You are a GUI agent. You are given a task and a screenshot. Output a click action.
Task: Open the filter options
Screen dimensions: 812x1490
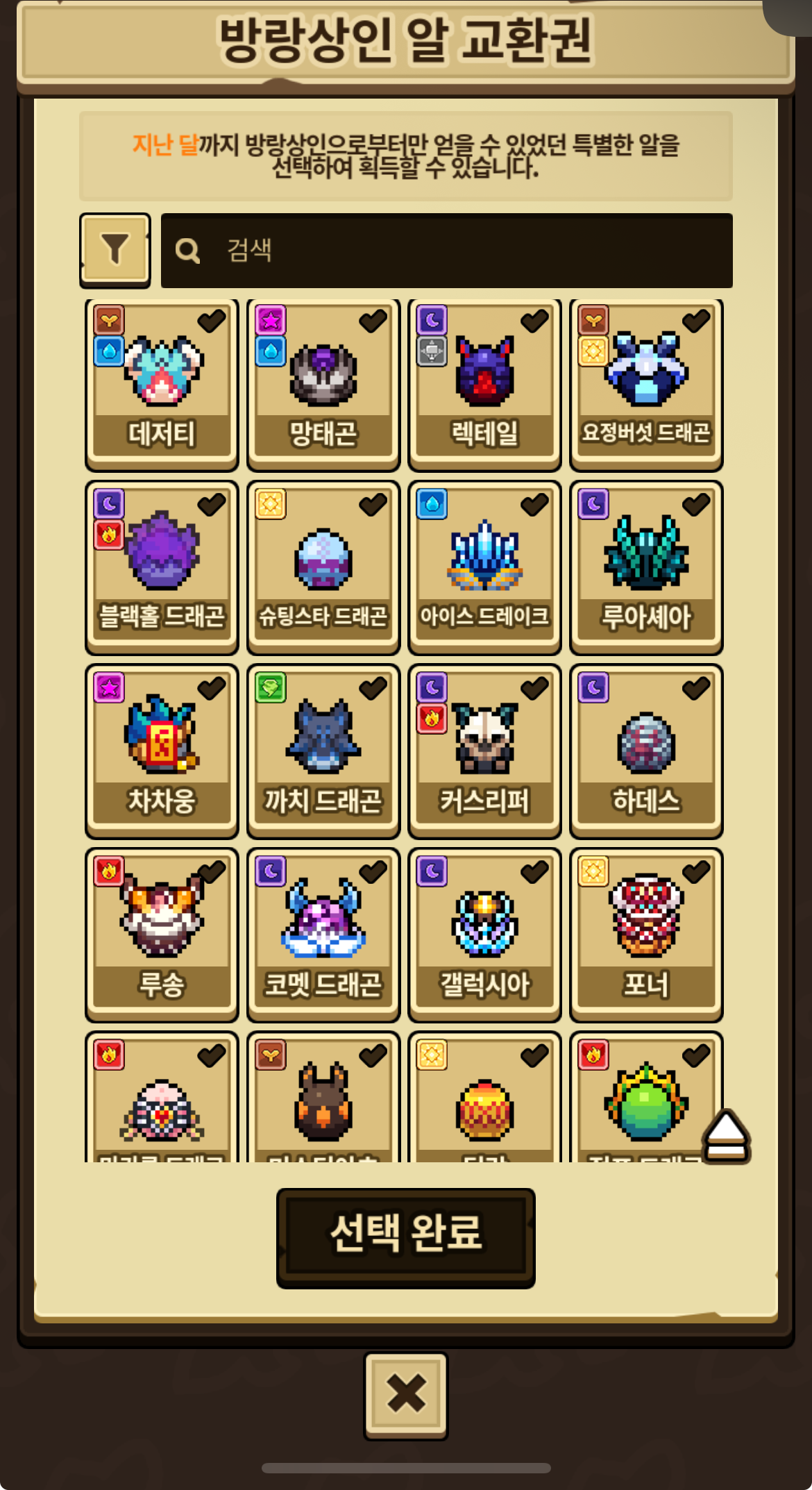(115, 250)
